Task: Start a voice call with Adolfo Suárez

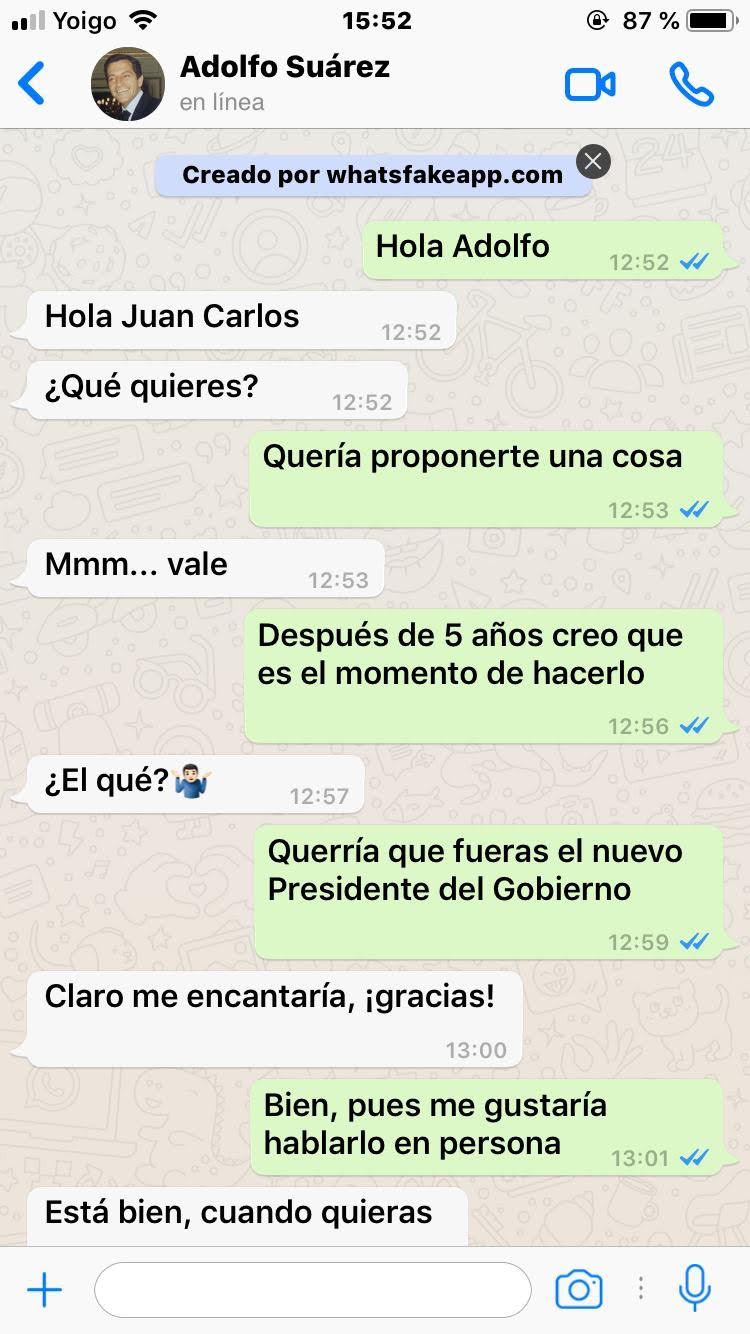Action: tap(691, 85)
